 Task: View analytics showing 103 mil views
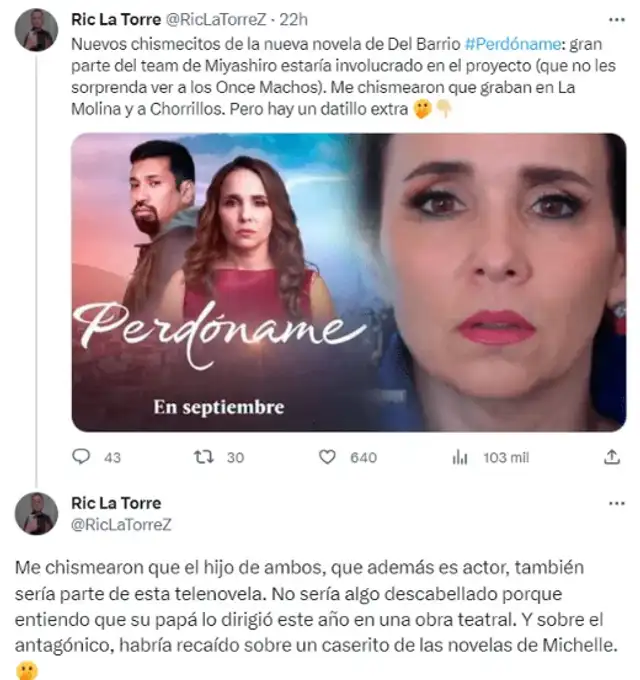pyautogui.click(x=461, y=457)
